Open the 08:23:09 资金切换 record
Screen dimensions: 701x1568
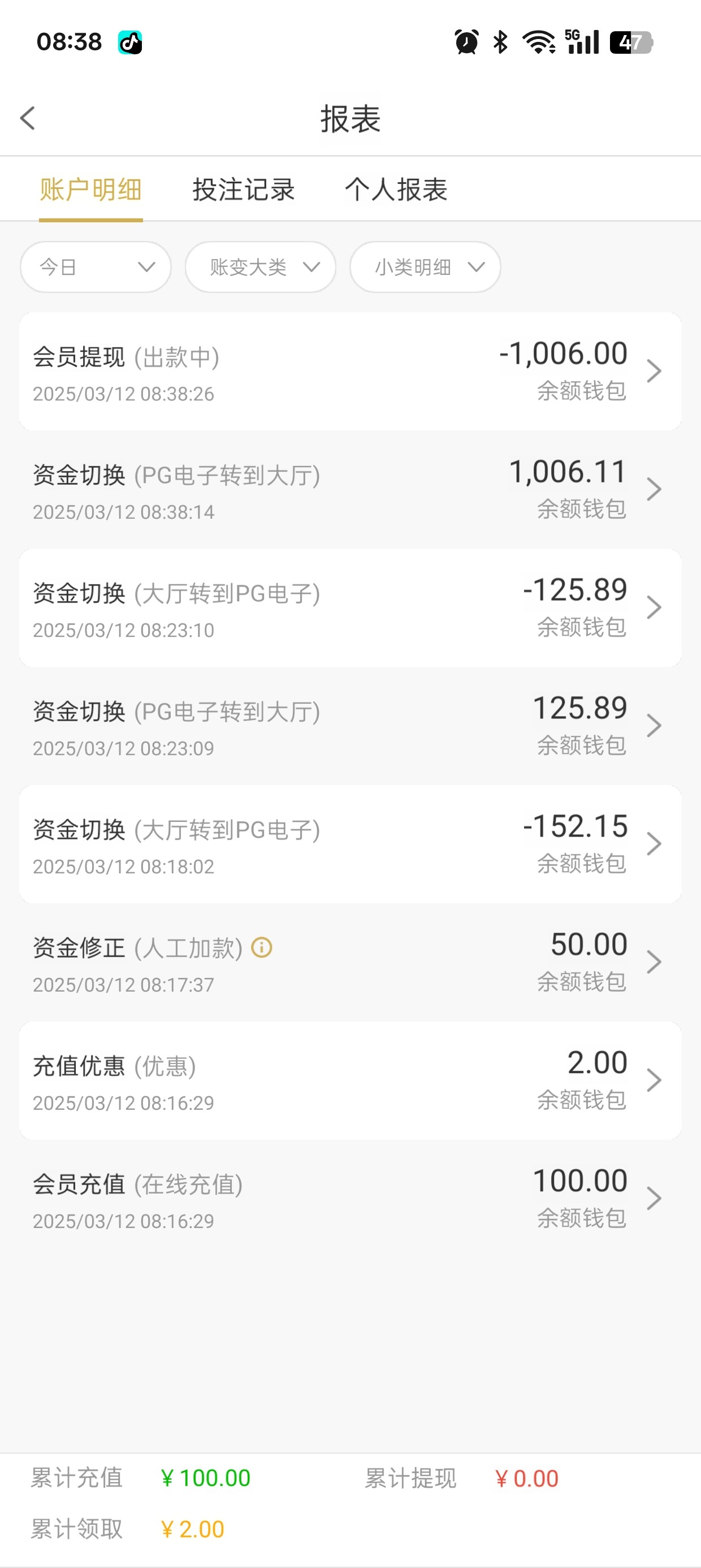tap(350, 726)
